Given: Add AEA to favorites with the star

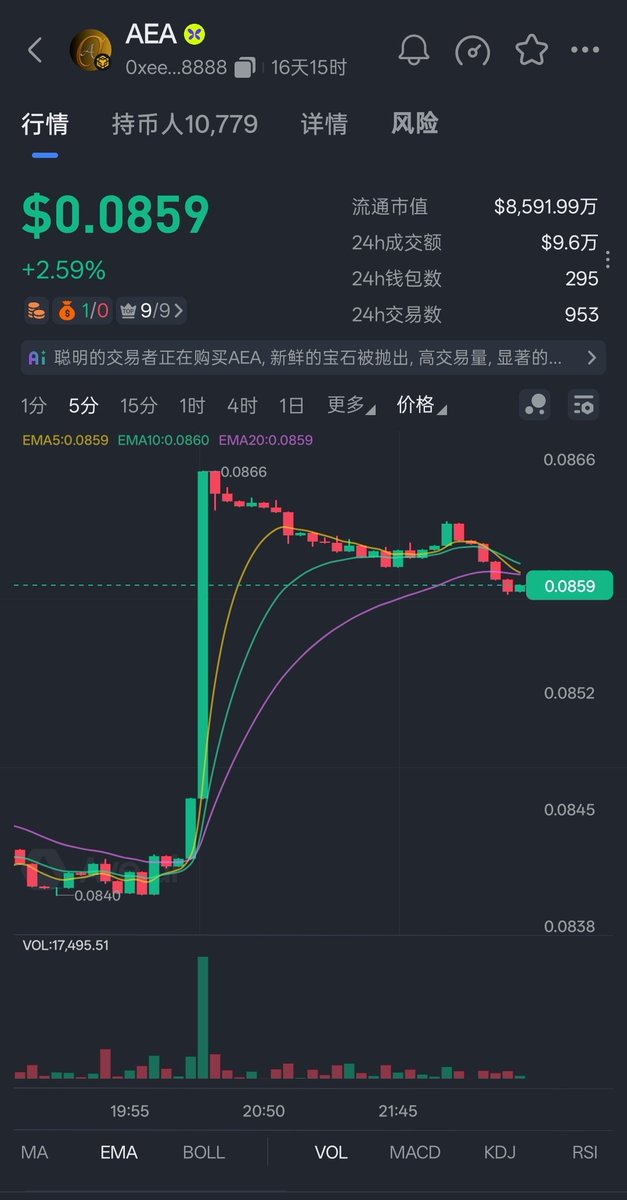Looking at the screenshot, I should [530, 50].
